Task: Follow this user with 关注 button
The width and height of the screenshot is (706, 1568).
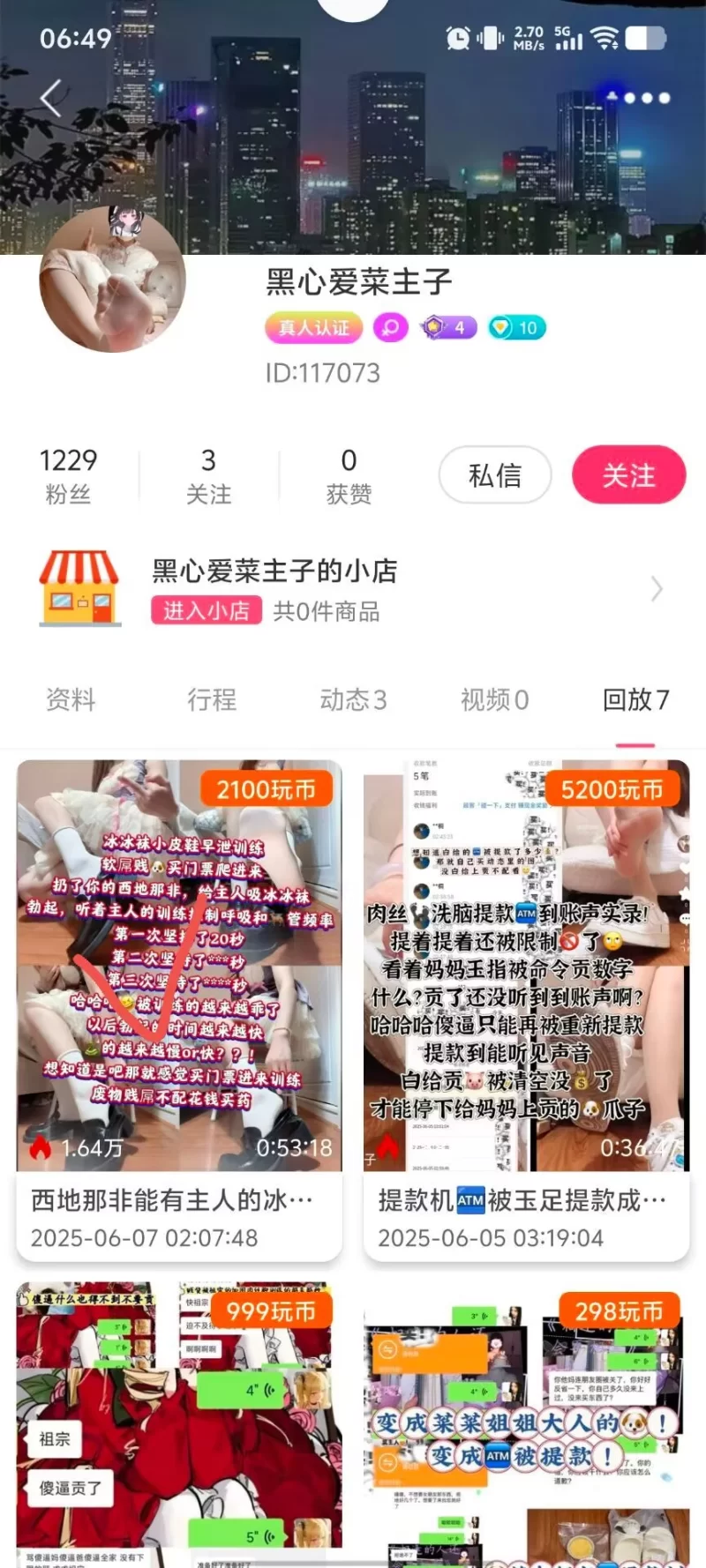Action: [628, 475]
